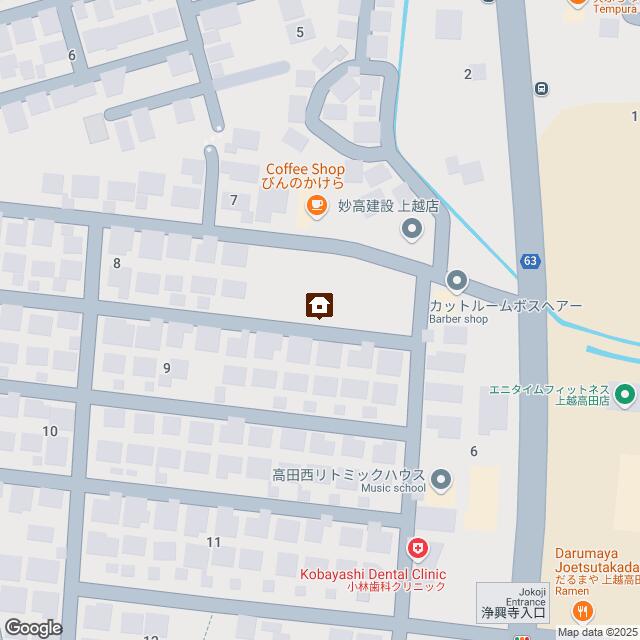Select the house marker at map center
Viewport: 640px width, 640px height.
pos(320,306)
